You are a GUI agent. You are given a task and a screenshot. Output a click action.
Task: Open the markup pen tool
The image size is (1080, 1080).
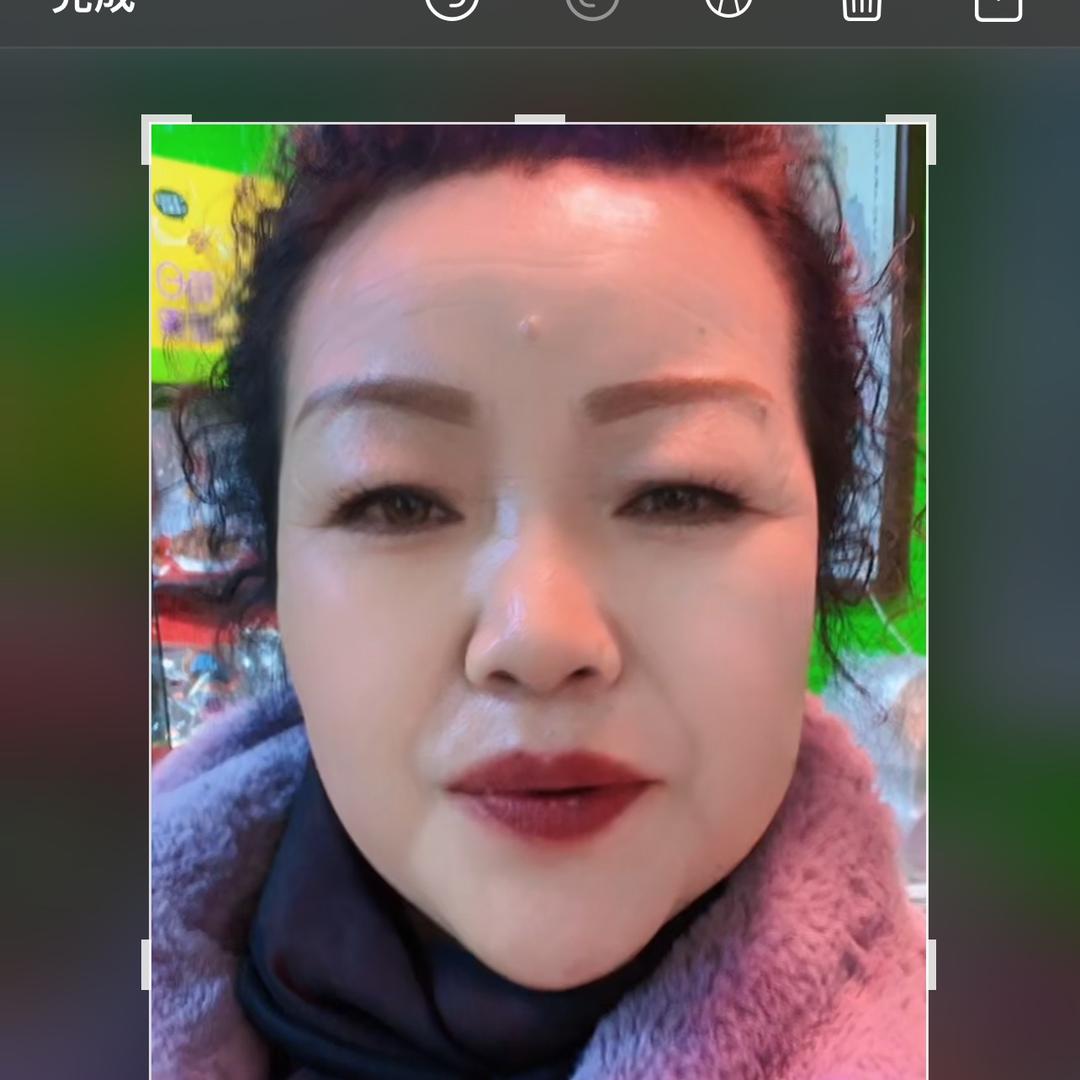pyautogui.click(x=728, y=6)
